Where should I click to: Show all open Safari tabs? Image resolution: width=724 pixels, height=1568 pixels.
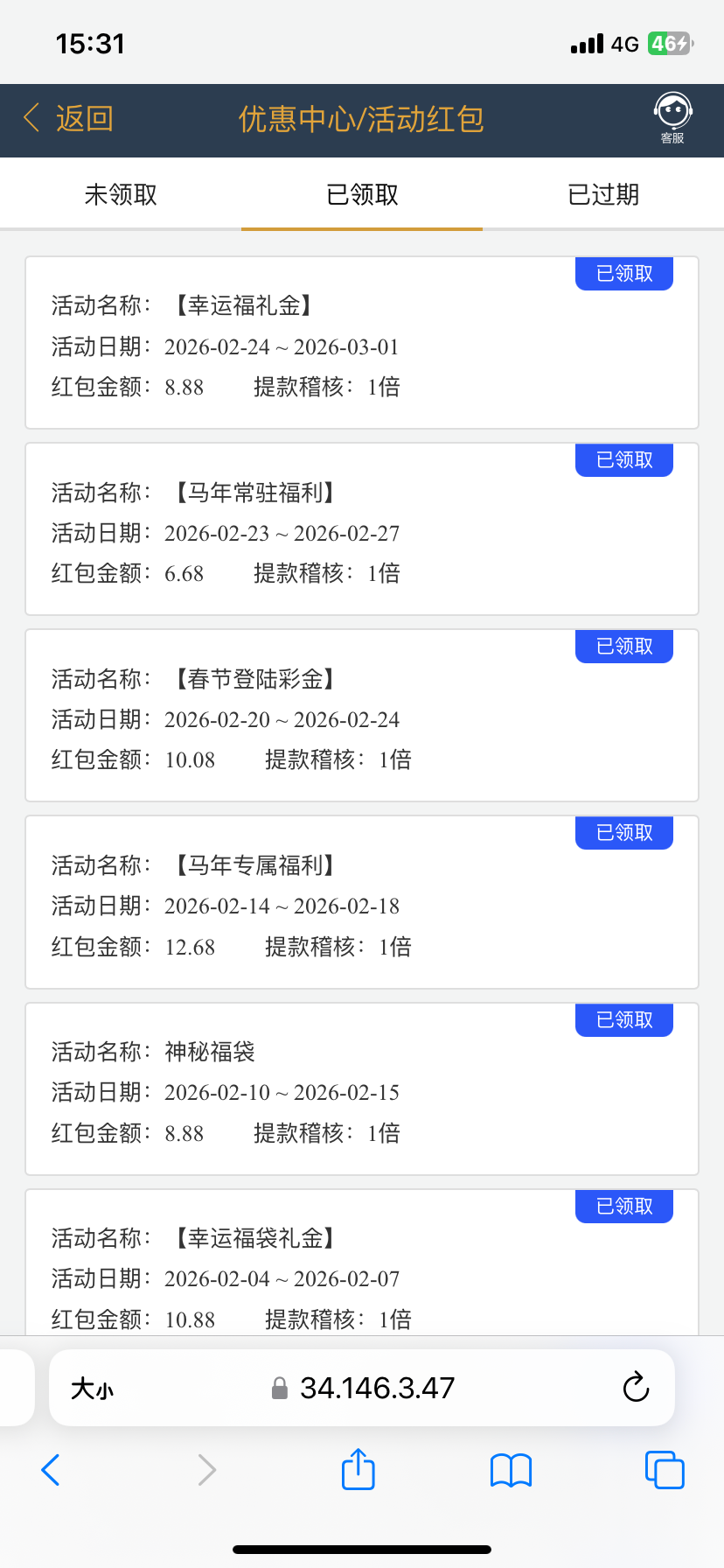pos(665,1470)
